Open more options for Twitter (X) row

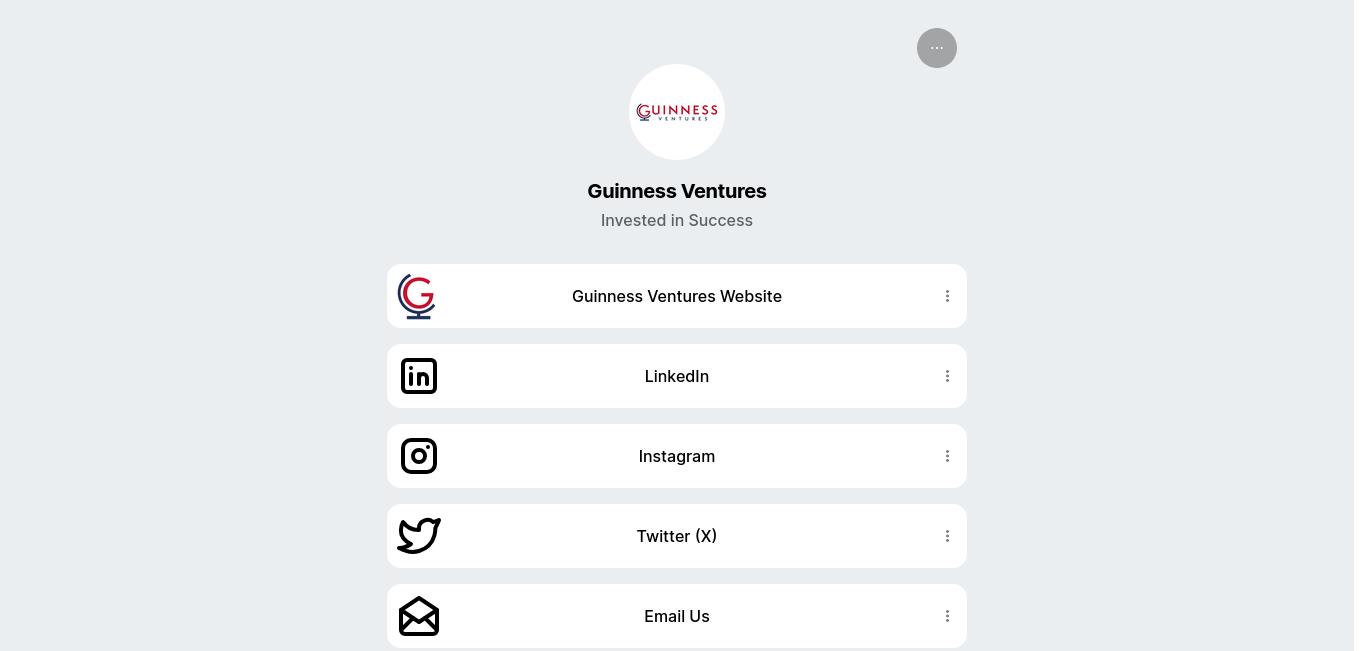[x=947, y=536]
